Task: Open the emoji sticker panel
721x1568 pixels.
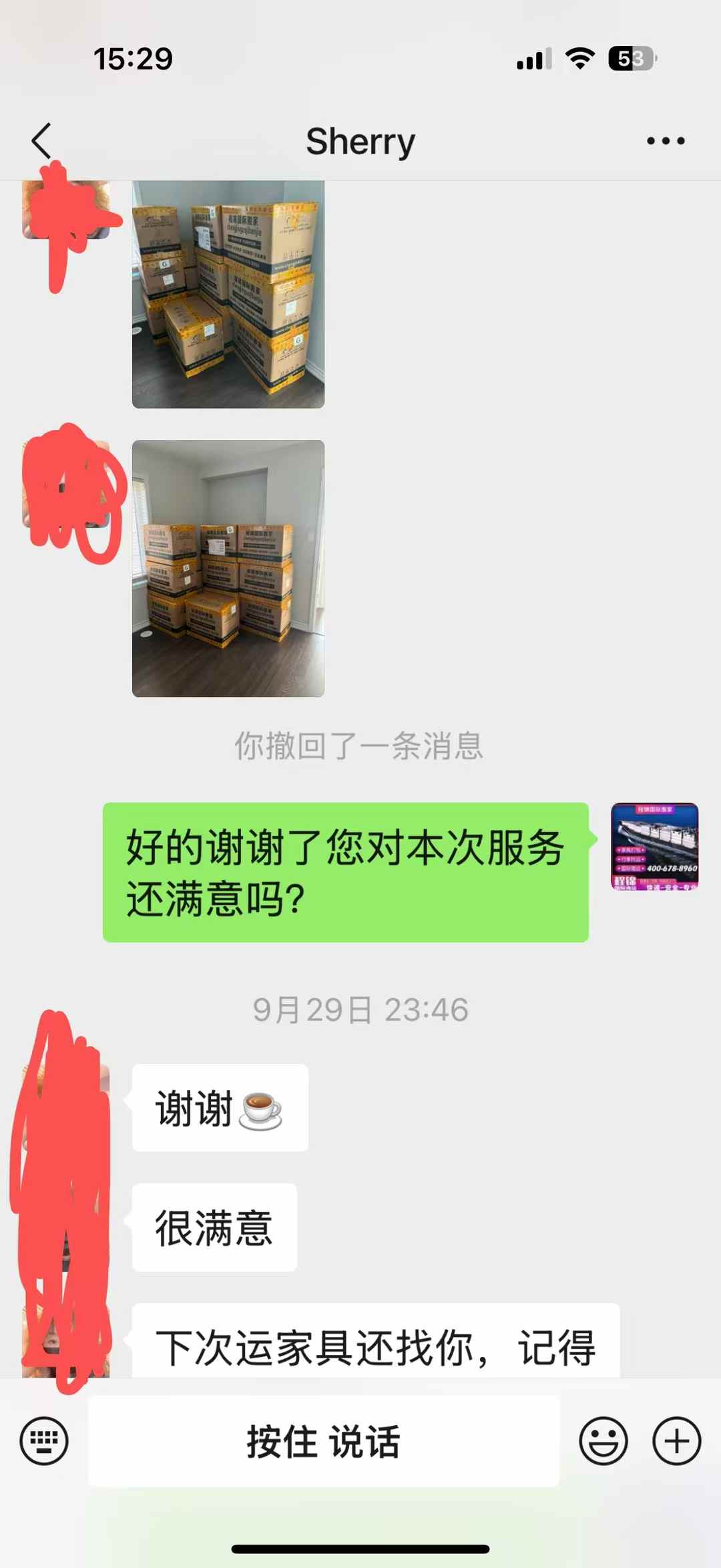Action: point(603,1440)
